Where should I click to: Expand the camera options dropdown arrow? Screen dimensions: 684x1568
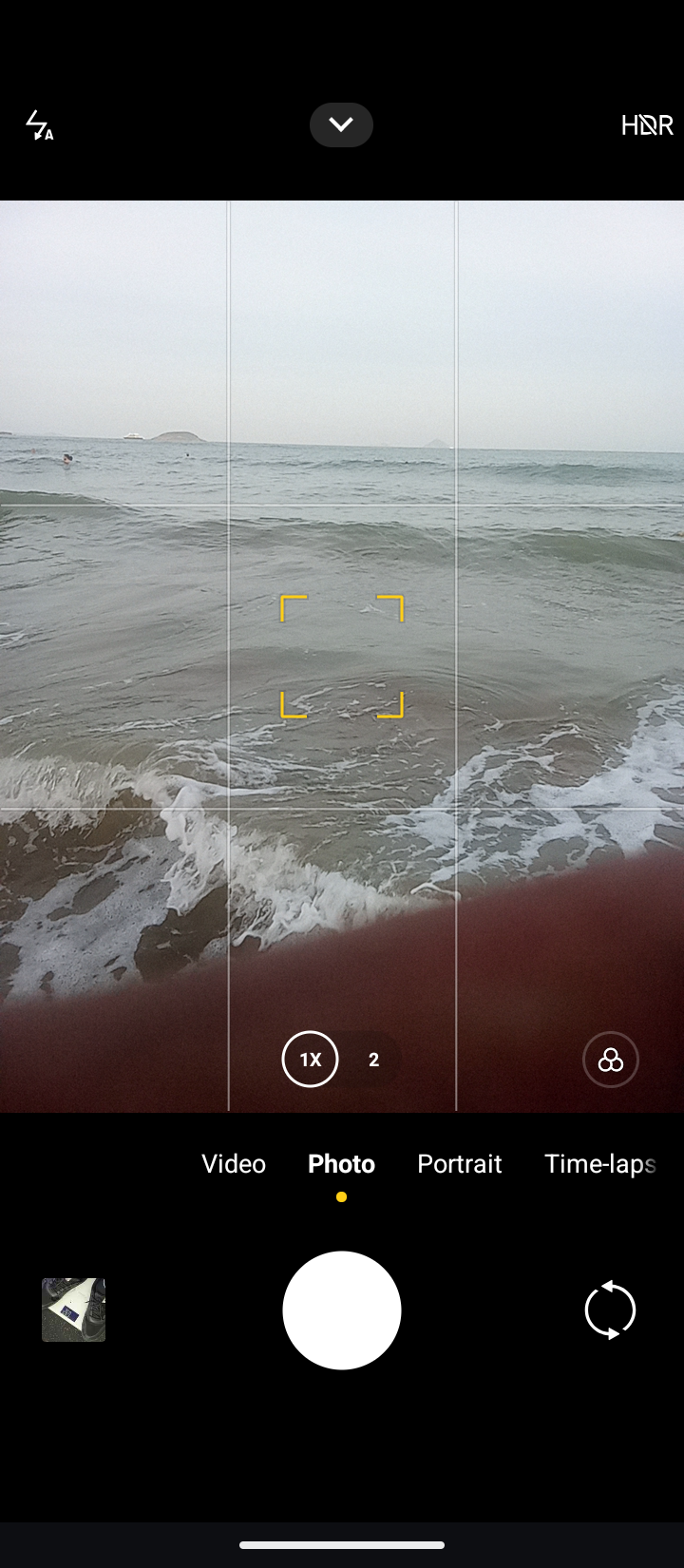point(341,124)
